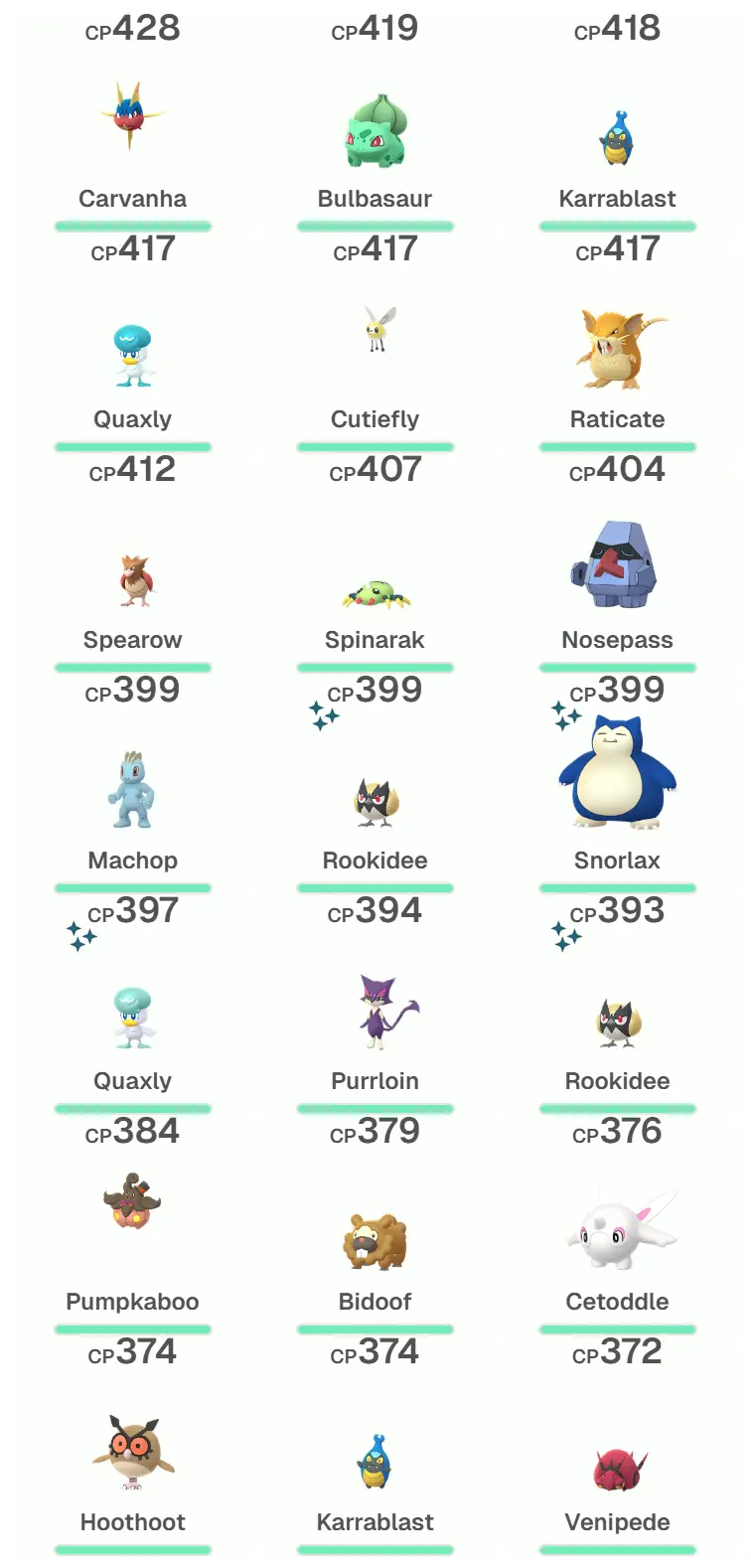View Bidoof CP379
Screen dimensions: 751x1568
(375, 1223)
